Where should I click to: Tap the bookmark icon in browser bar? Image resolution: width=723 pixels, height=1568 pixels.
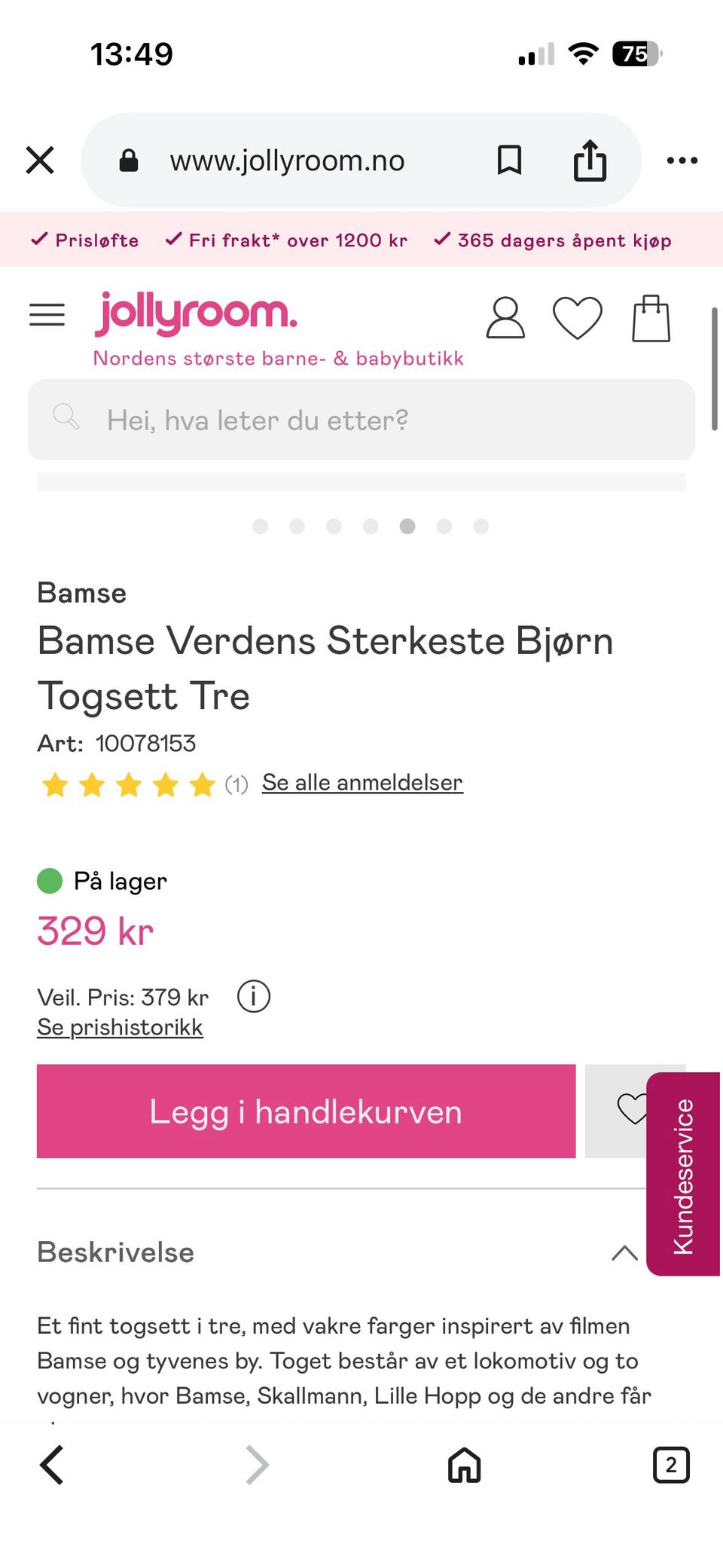point(508,160)
